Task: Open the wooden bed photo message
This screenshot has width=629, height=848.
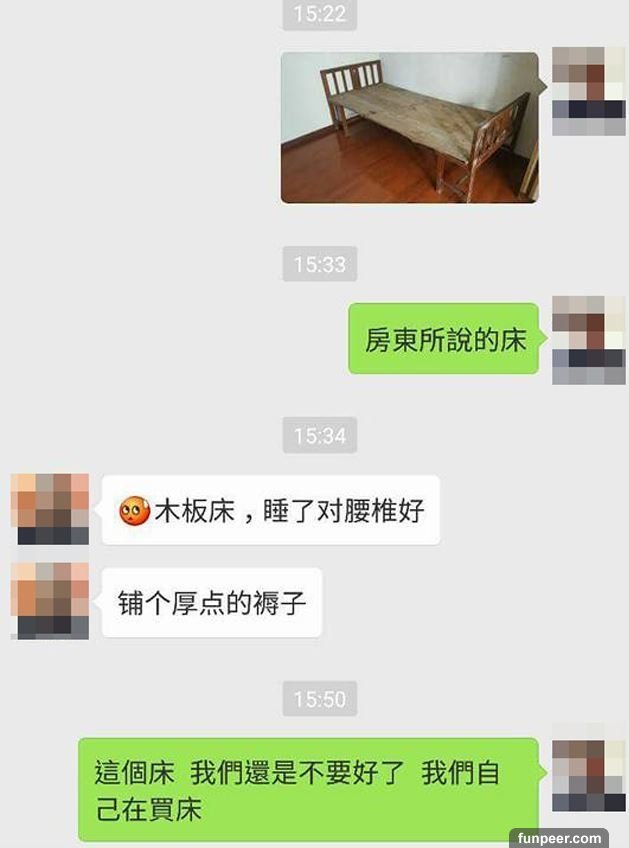Action: 409,127
